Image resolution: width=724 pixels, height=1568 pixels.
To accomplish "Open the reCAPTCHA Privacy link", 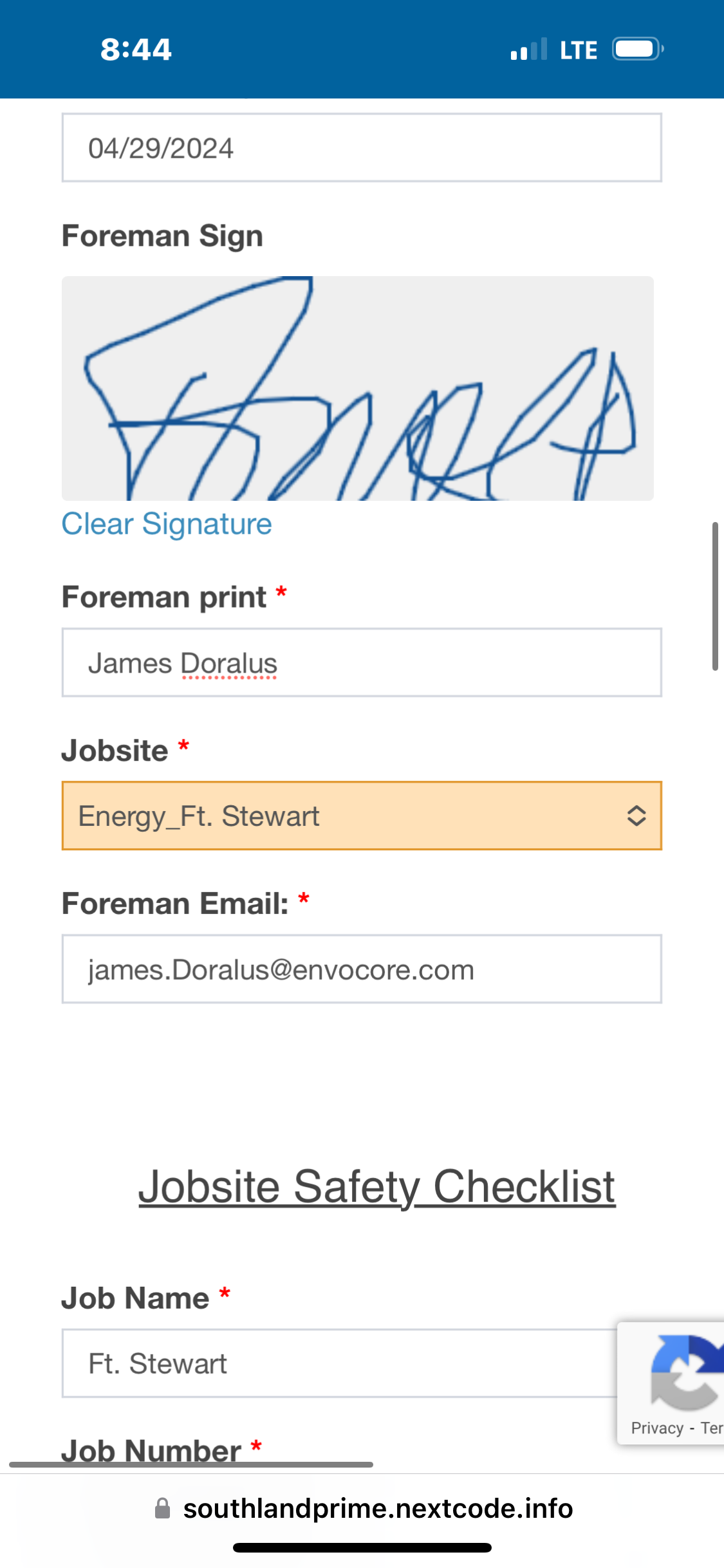I will point(656,1428).
